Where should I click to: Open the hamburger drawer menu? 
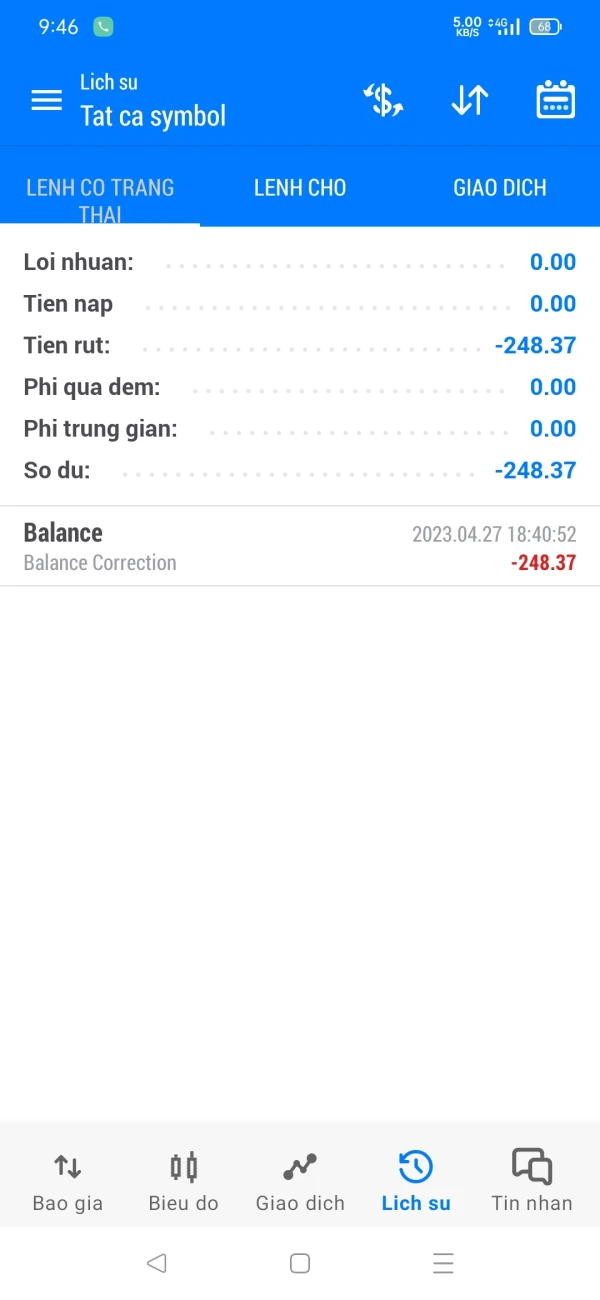click(46, 100)
